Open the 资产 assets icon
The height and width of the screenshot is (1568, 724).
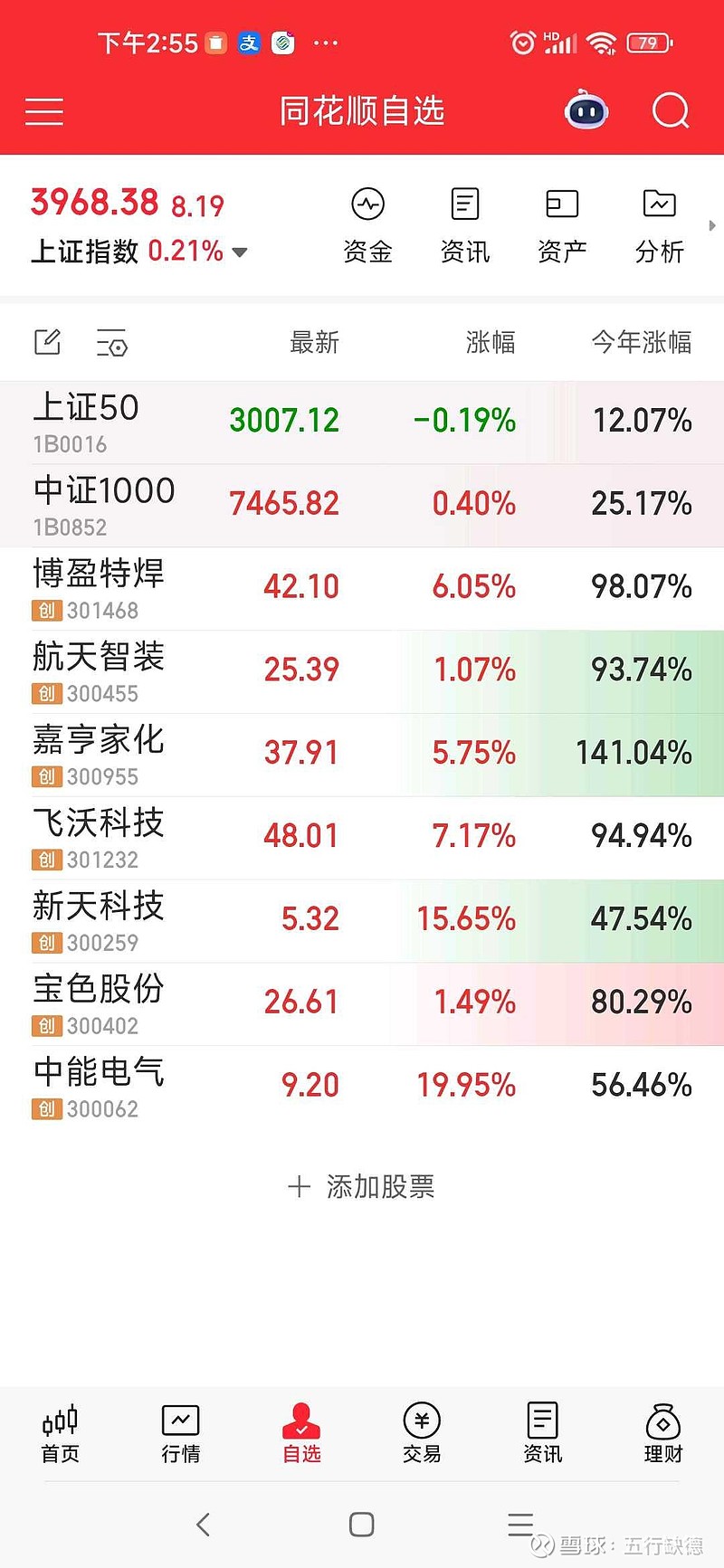pos(562,223)
